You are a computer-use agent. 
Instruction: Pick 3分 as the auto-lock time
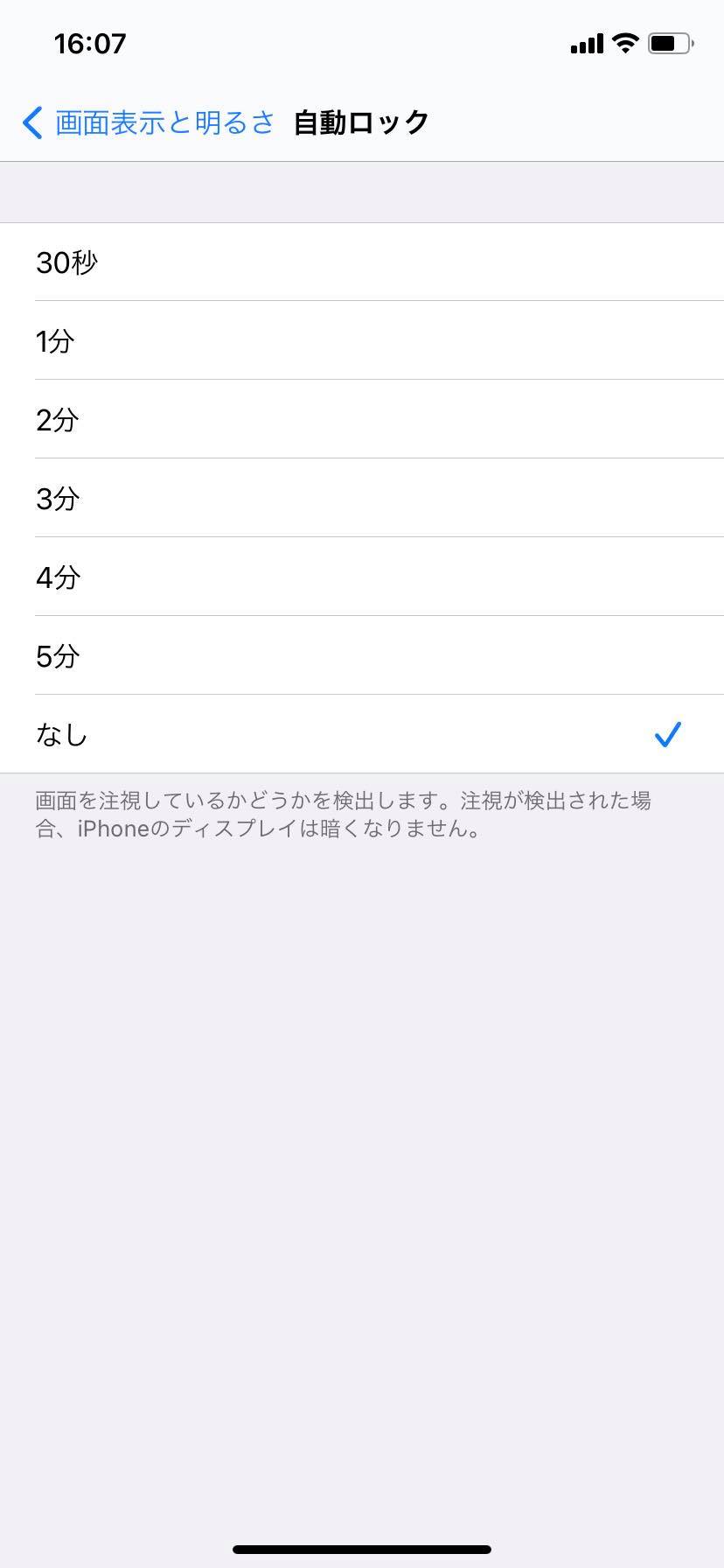(x=362, y=498)
